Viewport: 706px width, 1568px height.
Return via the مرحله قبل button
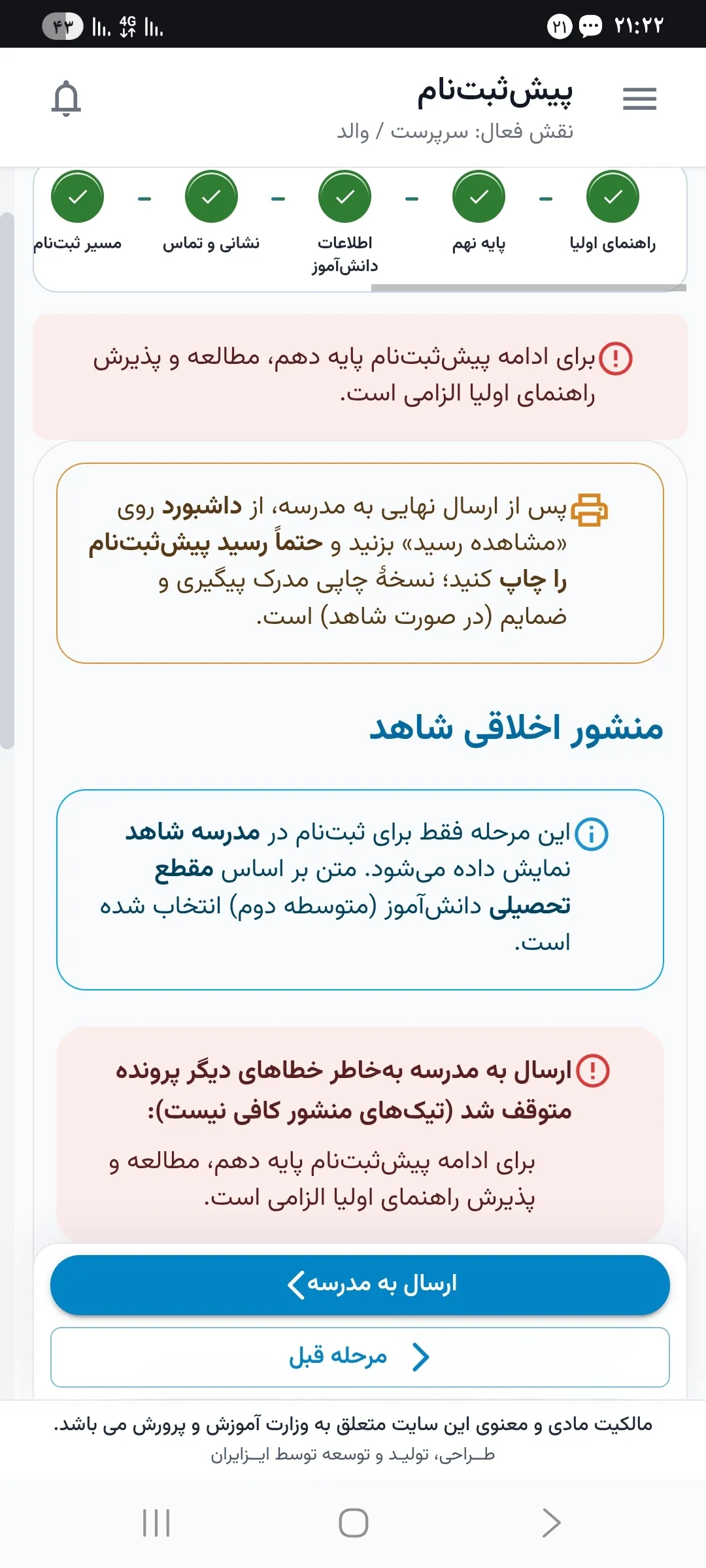tap(360, 1357)
